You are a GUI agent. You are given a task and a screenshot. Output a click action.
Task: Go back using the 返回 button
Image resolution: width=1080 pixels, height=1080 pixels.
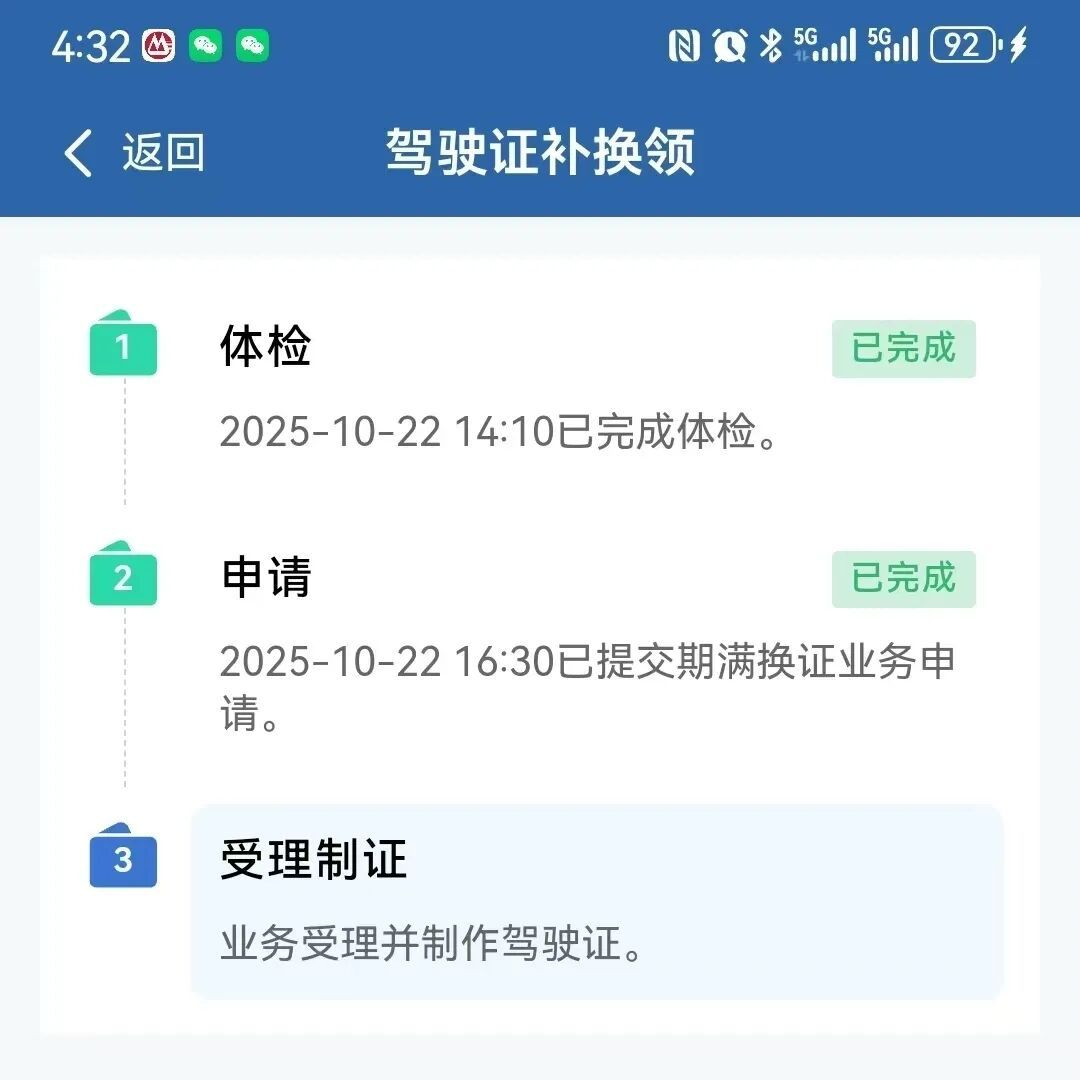click(134, 153)
